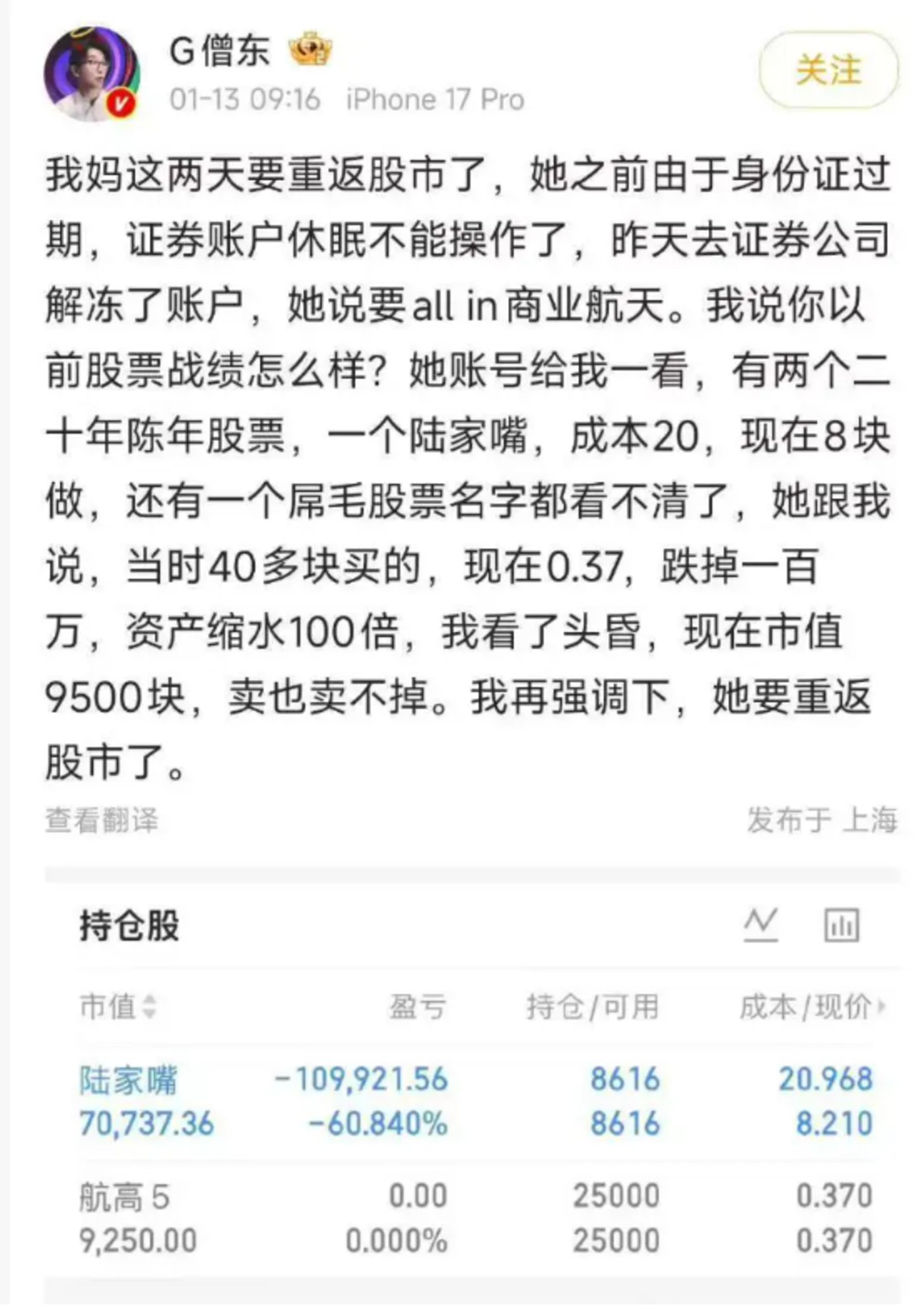Tap the username G僧东

219,51
